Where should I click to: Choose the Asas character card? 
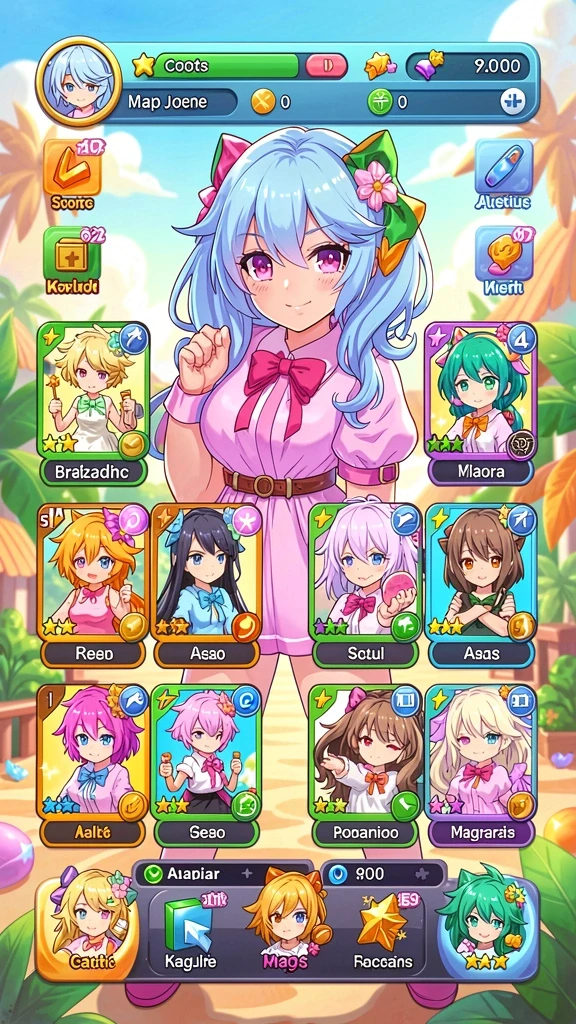pos(481,585)
